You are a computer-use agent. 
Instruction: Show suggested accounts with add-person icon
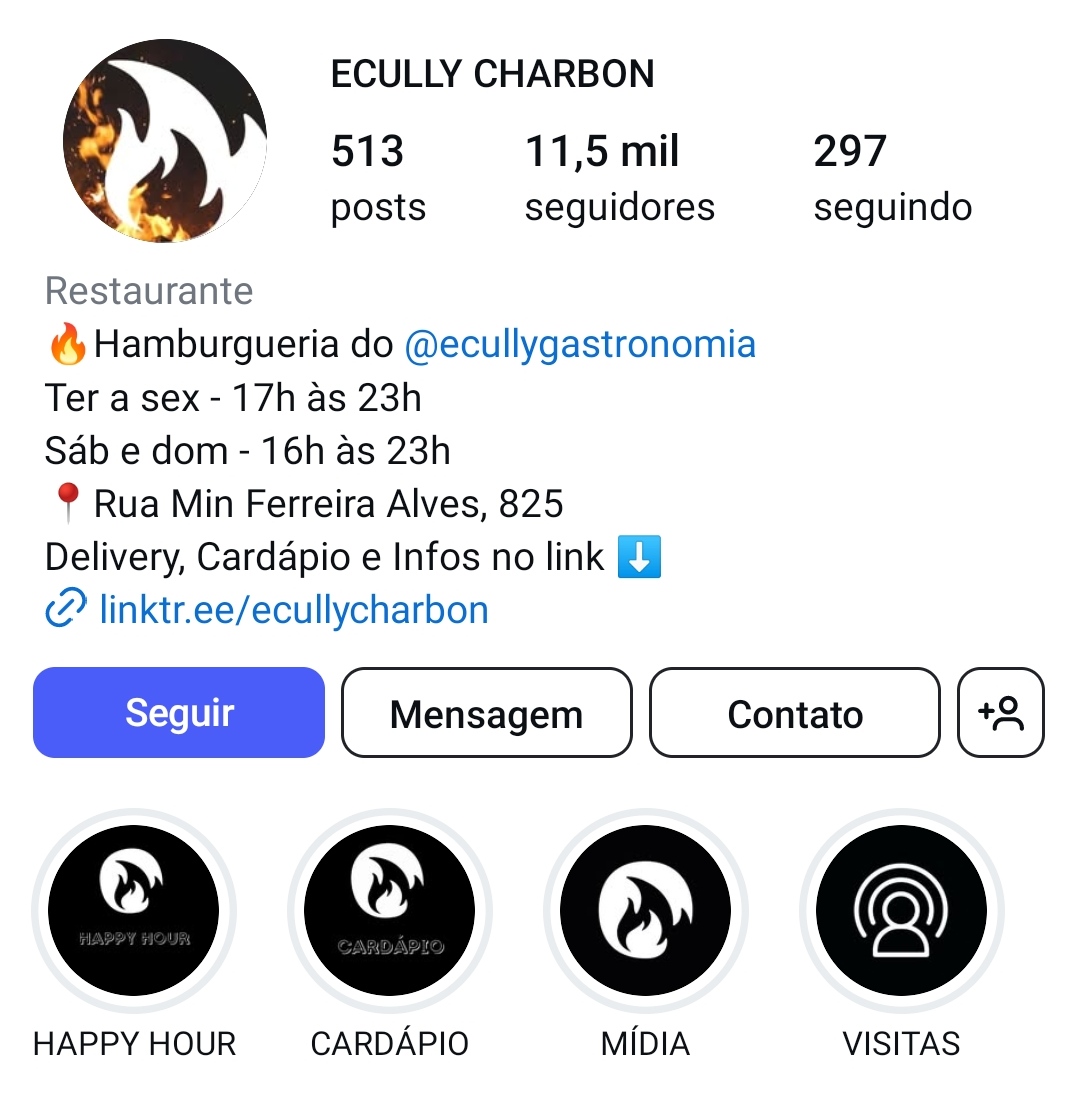1001,713
